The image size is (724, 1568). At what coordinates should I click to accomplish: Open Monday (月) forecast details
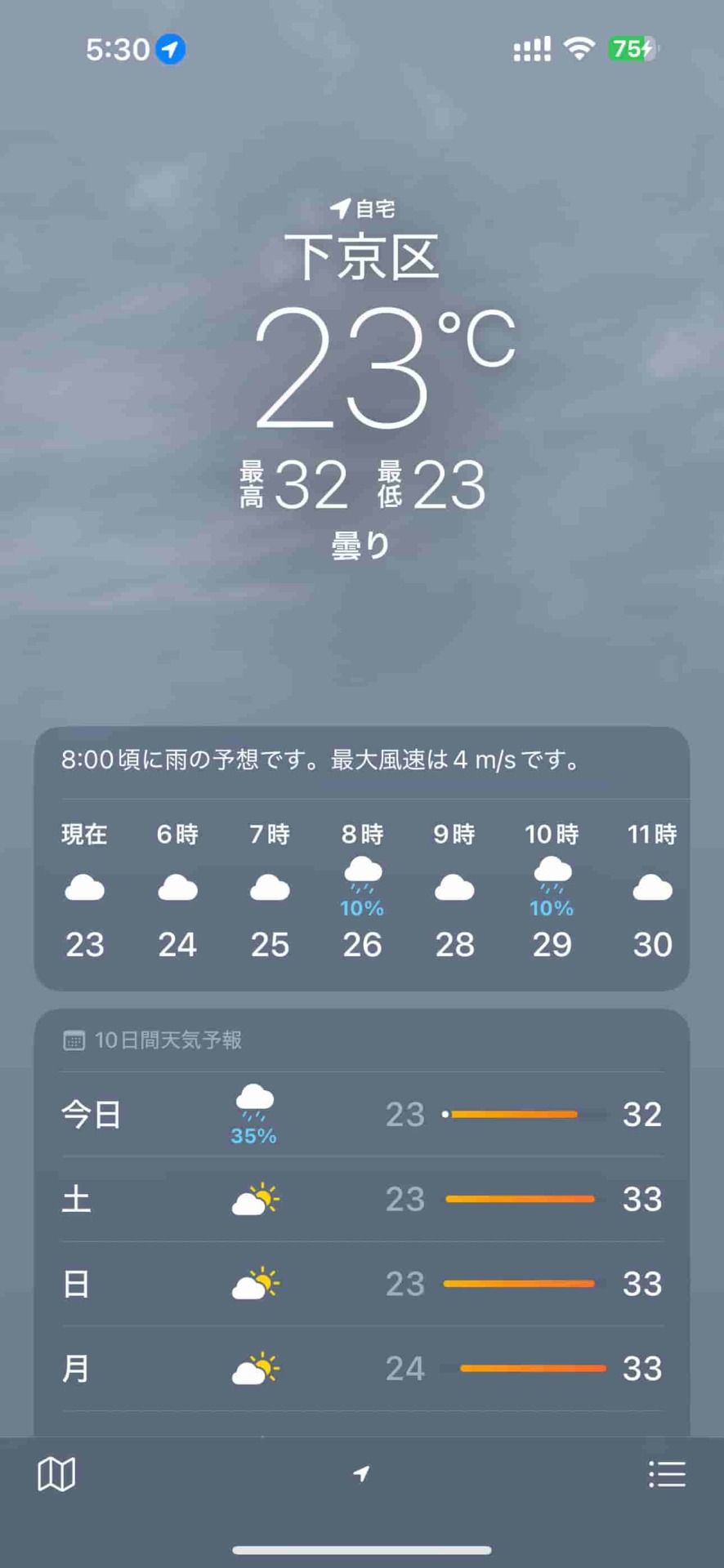pos(361,1369)
